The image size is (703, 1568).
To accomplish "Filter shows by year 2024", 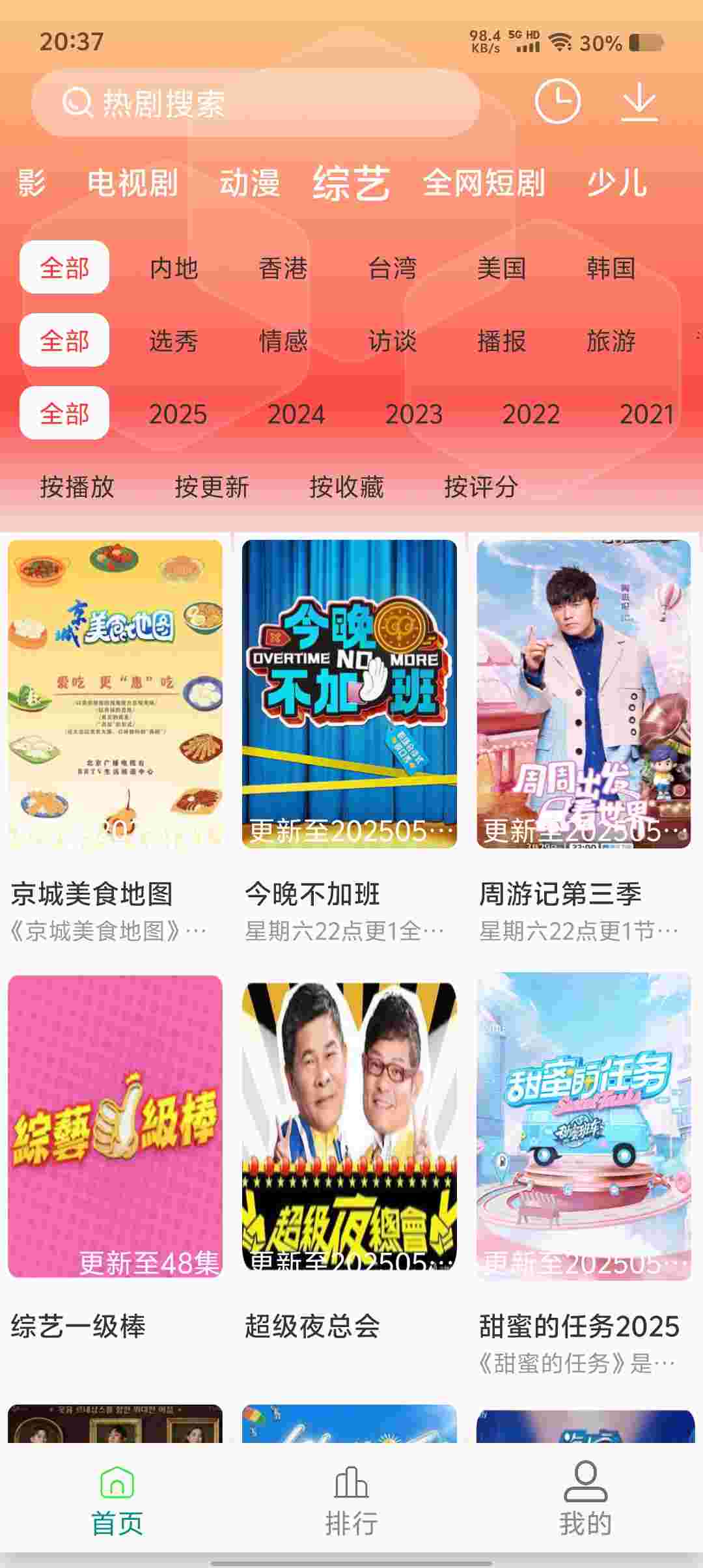I will click(296, 413).
